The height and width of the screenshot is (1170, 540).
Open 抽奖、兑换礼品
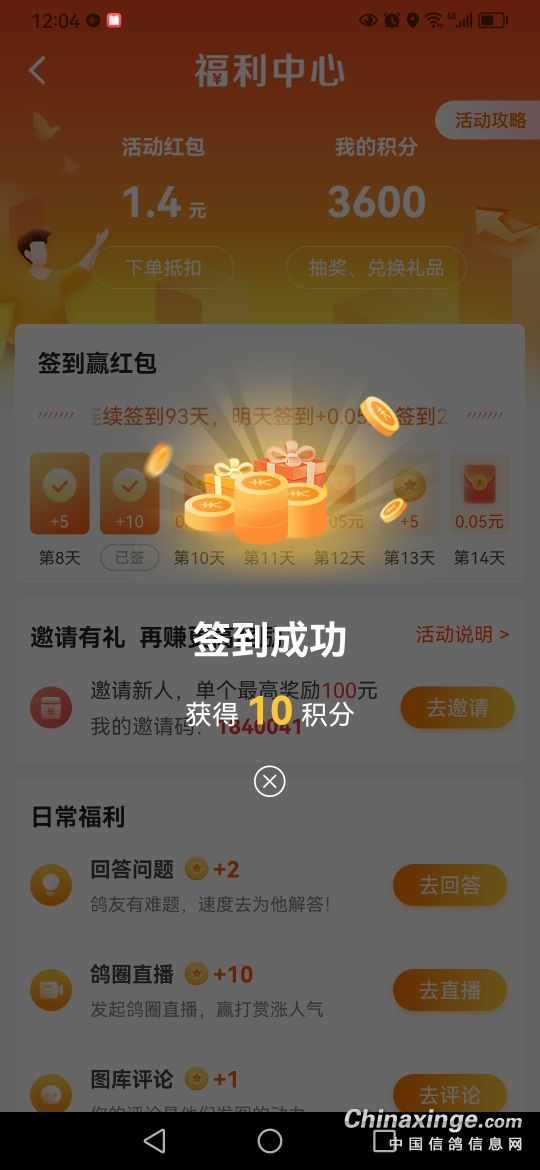(x=377, y=268)
